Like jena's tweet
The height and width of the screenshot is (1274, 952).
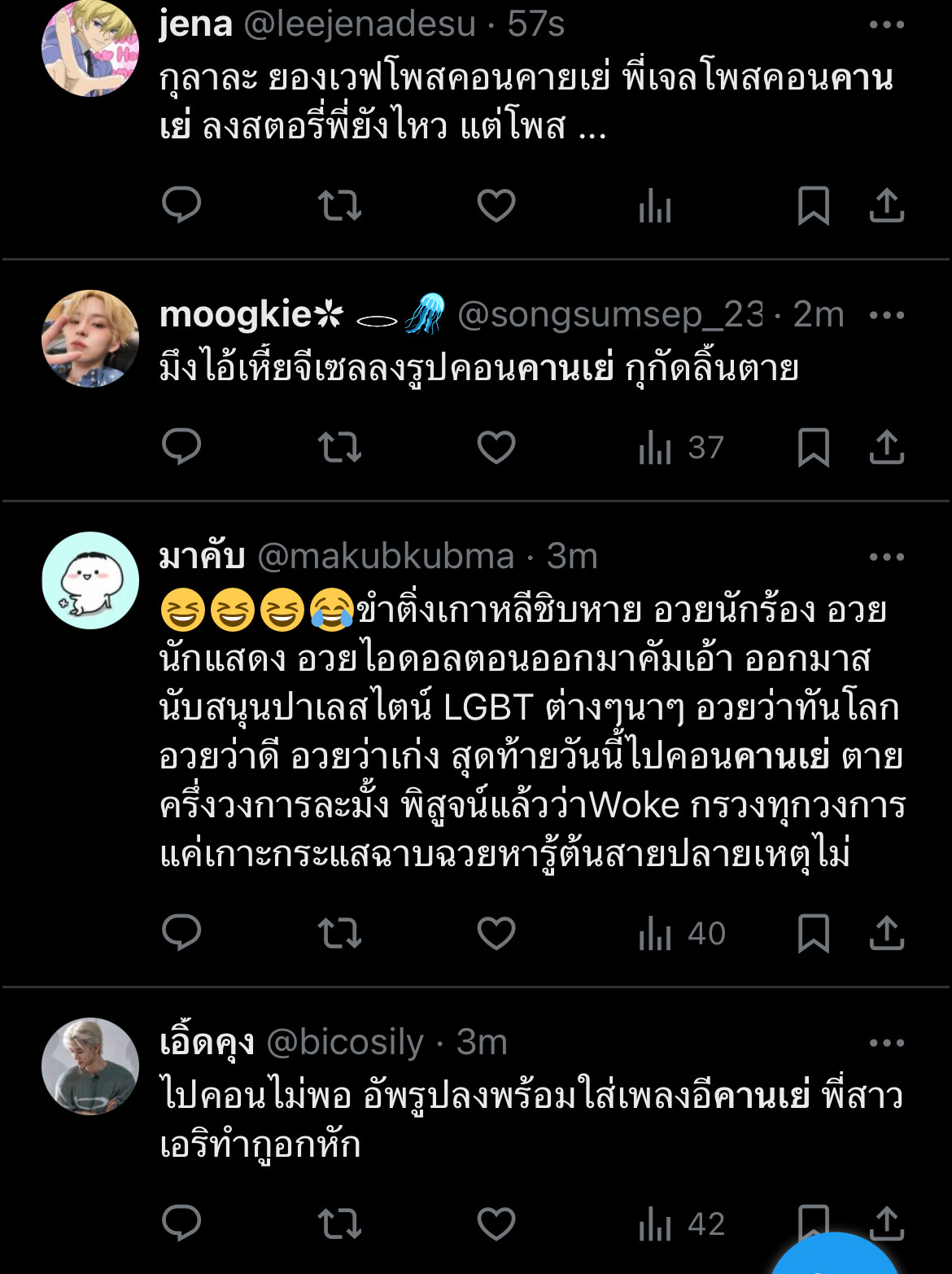pos(496,205)
